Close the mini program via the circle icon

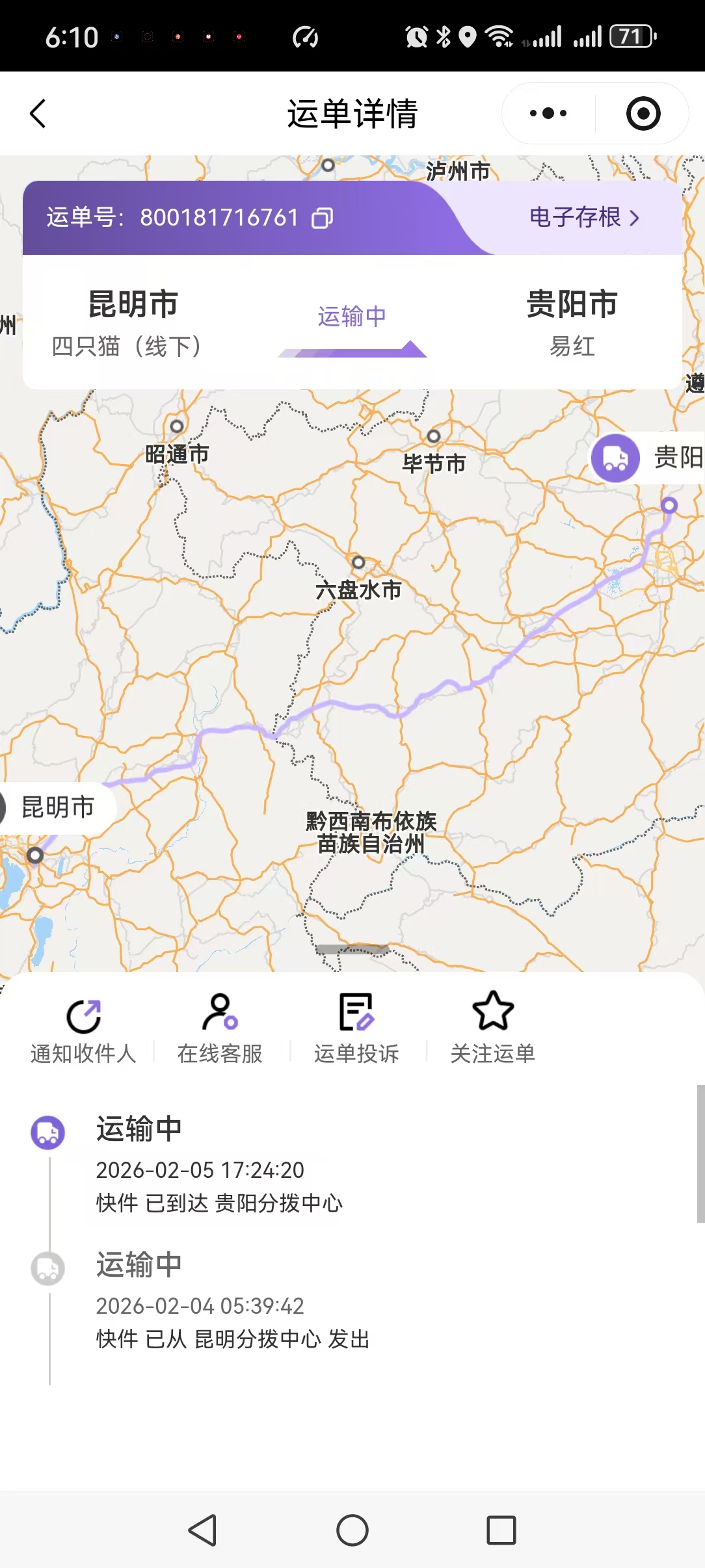643,114
